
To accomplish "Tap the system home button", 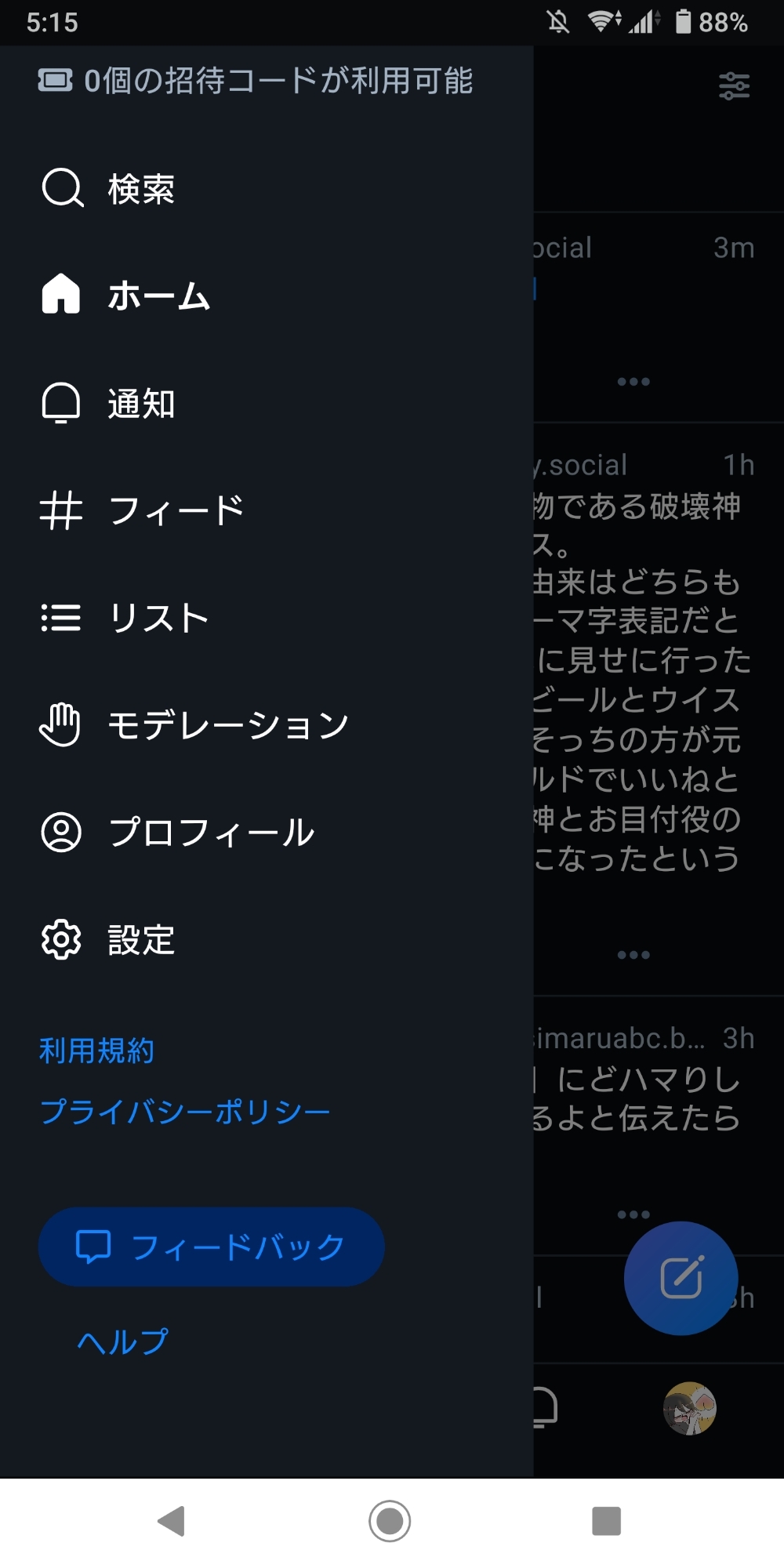I will coord(390,1521).
